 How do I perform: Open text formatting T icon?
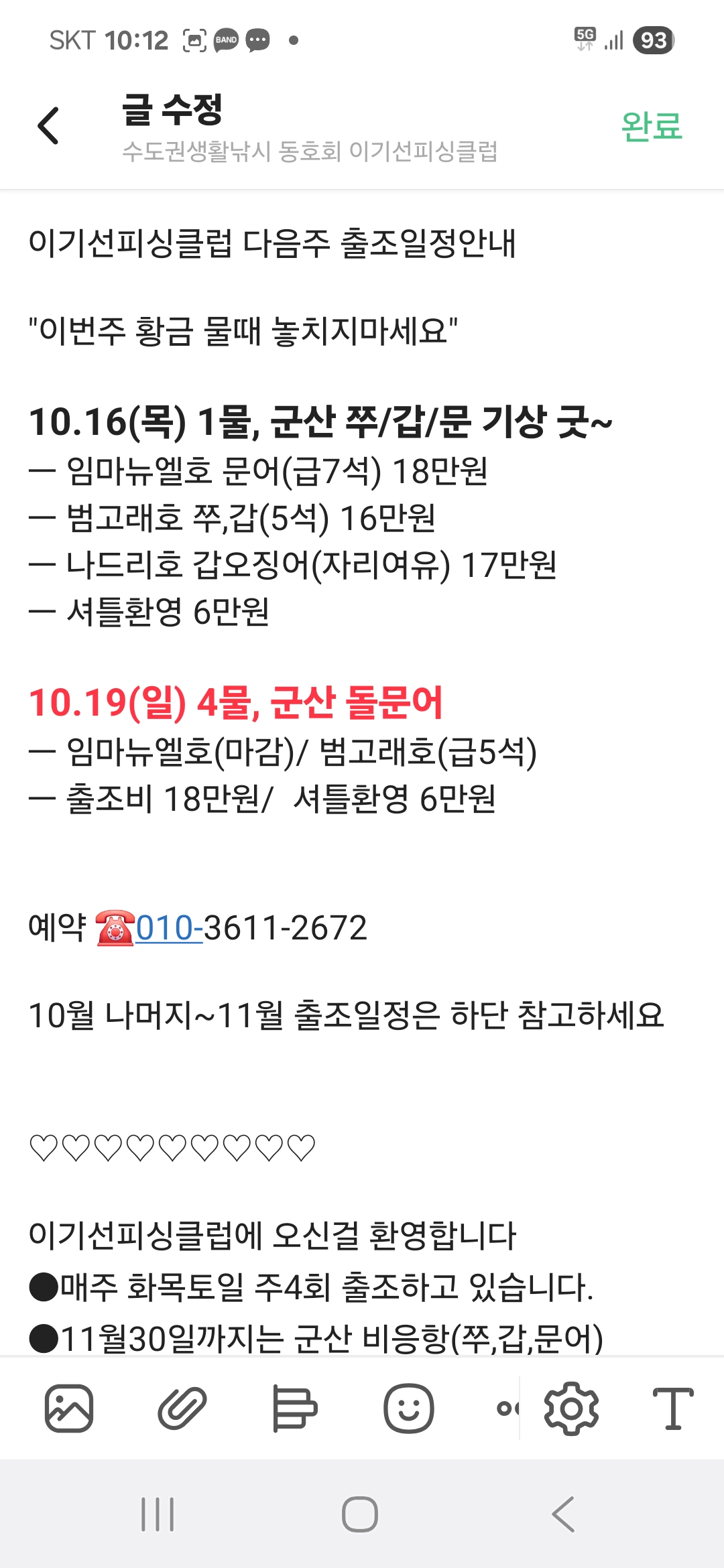(x=672, y=1408)
